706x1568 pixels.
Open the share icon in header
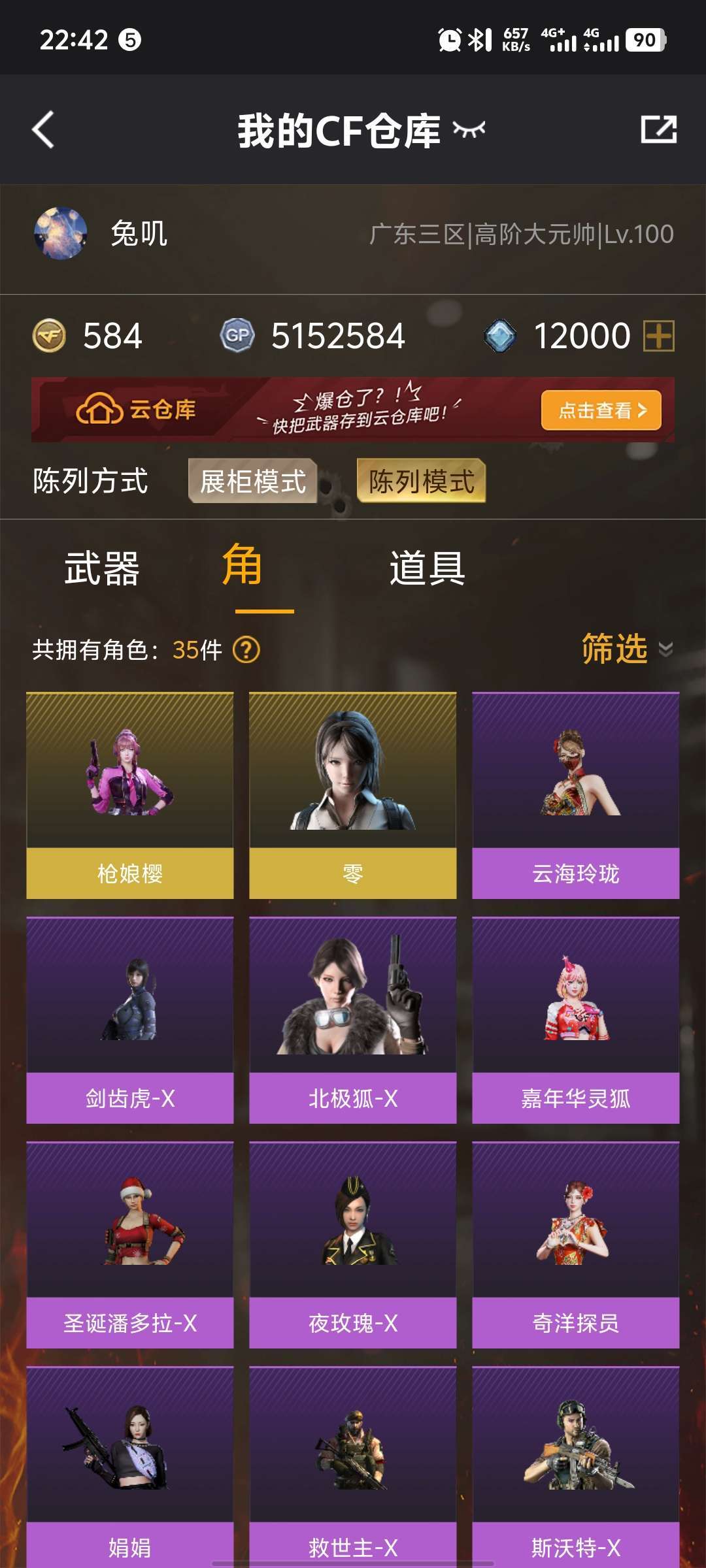[x=658, y=129]
